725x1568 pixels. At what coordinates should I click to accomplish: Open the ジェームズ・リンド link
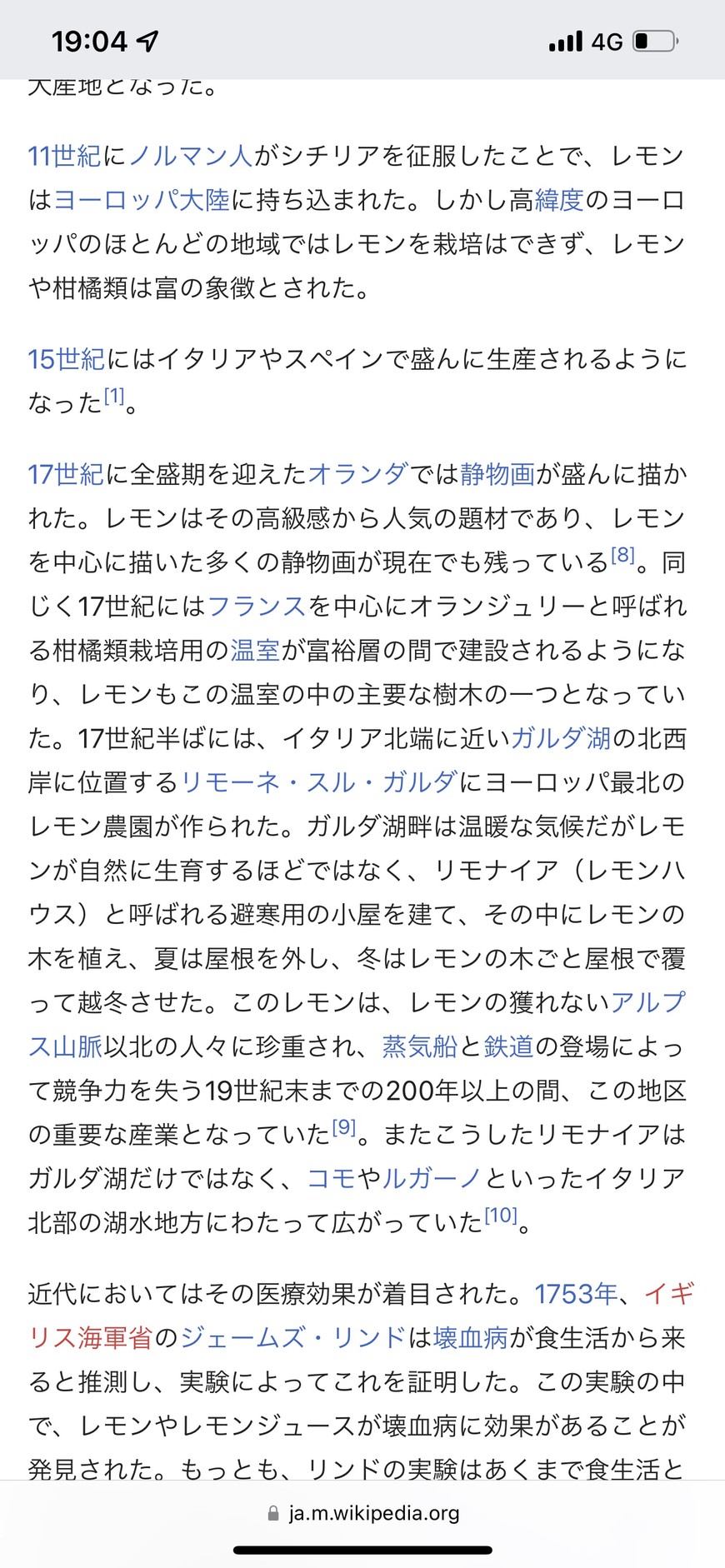point(293,1338)
